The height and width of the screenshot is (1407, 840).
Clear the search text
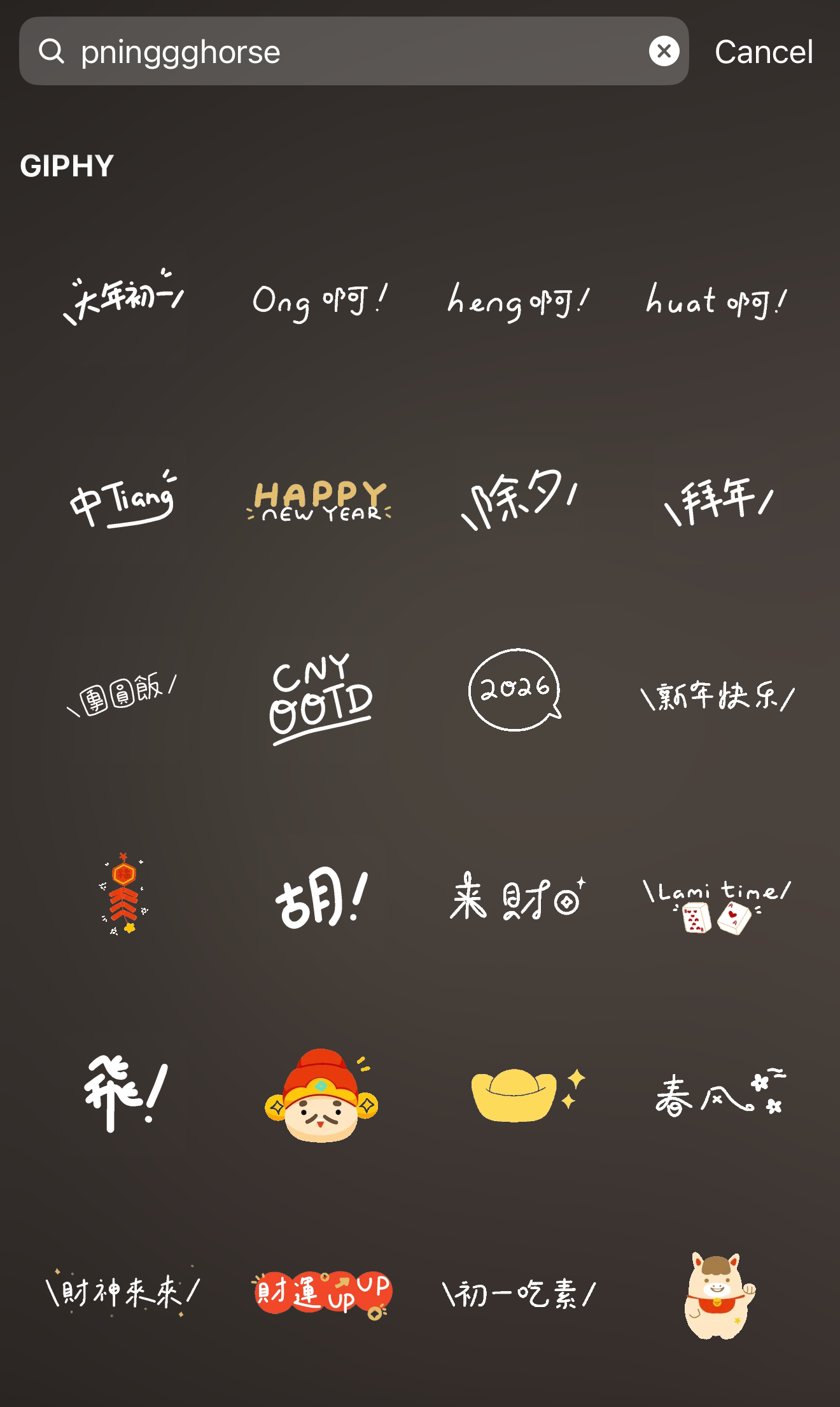coord(664,51)
